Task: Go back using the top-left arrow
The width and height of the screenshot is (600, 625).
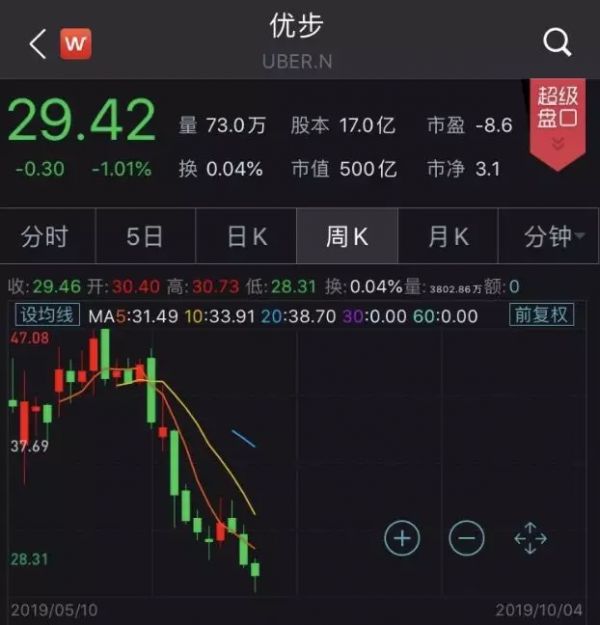Action: pyautogui.click(x=38, y=44)
